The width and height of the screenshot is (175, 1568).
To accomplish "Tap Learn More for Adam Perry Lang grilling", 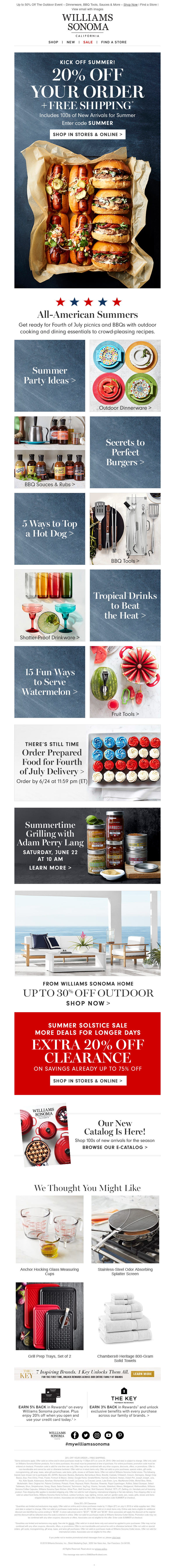I will pyautogui.click(x=50, y=867).
